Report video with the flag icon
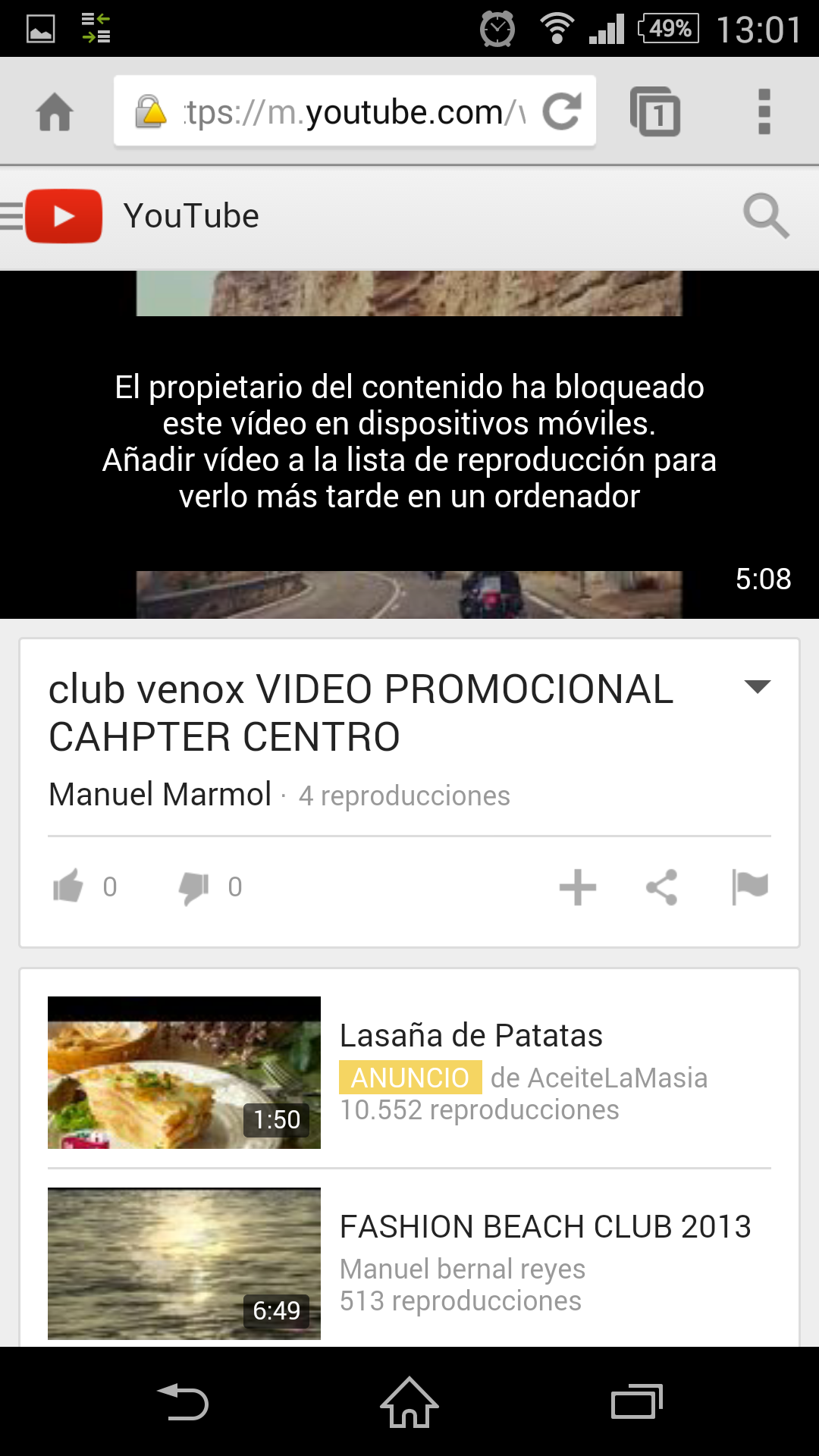 (749, 886)
